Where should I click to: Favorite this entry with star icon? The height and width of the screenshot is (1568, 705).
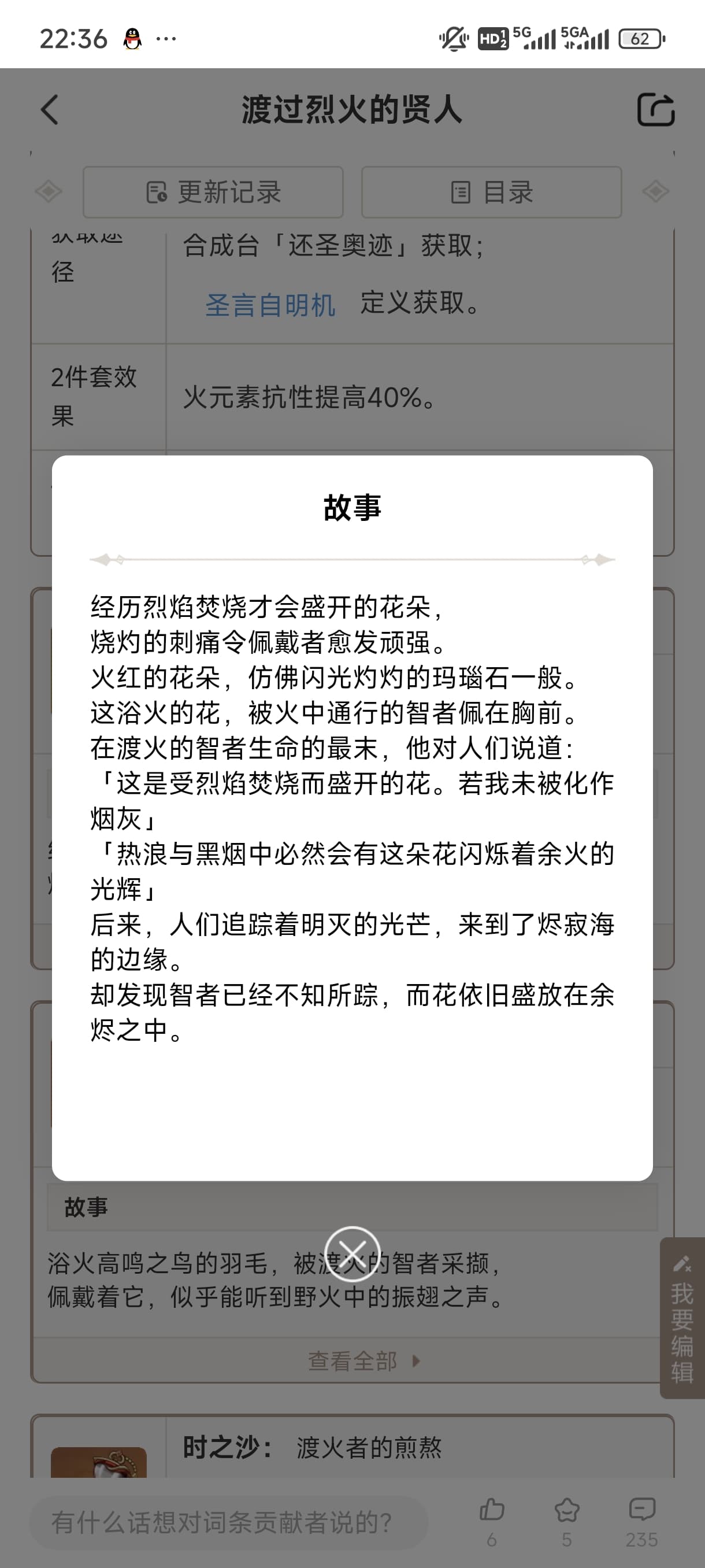pos(567,1522)
